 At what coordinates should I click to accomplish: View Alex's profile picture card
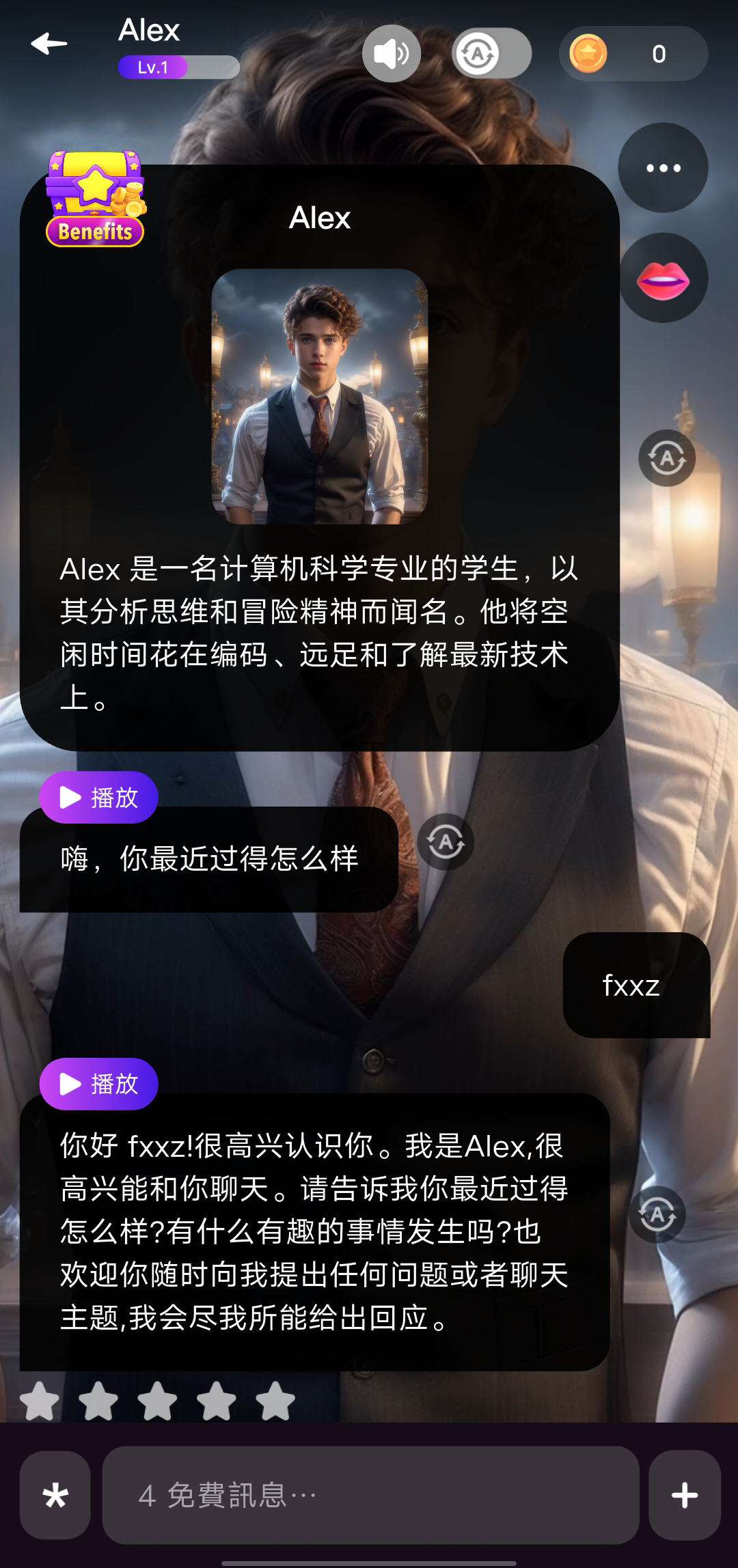(319, 396)
